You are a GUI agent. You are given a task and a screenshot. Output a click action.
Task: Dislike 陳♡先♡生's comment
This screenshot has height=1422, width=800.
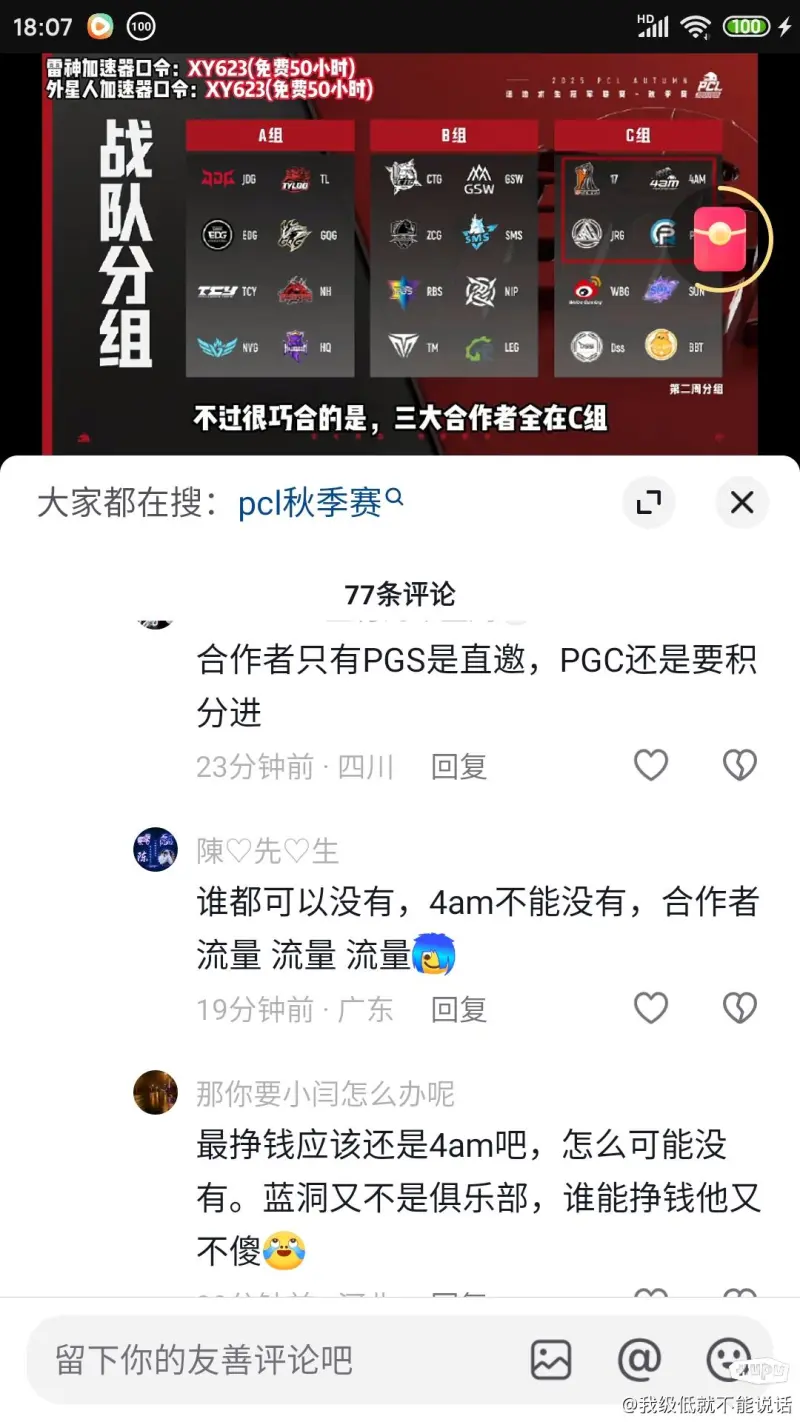pyautogui.click(x=740, y=1008)
